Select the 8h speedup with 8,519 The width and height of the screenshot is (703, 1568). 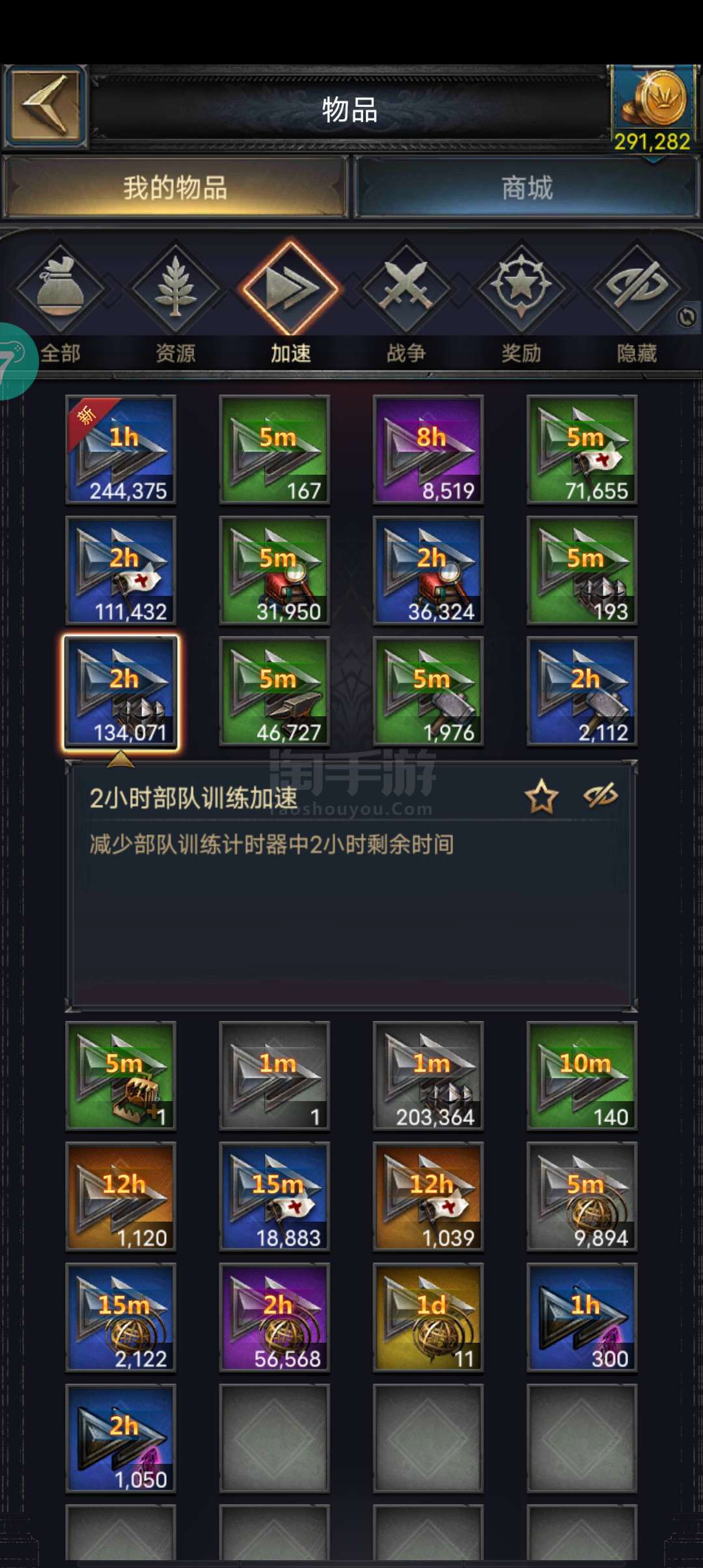tap(428, 450)
